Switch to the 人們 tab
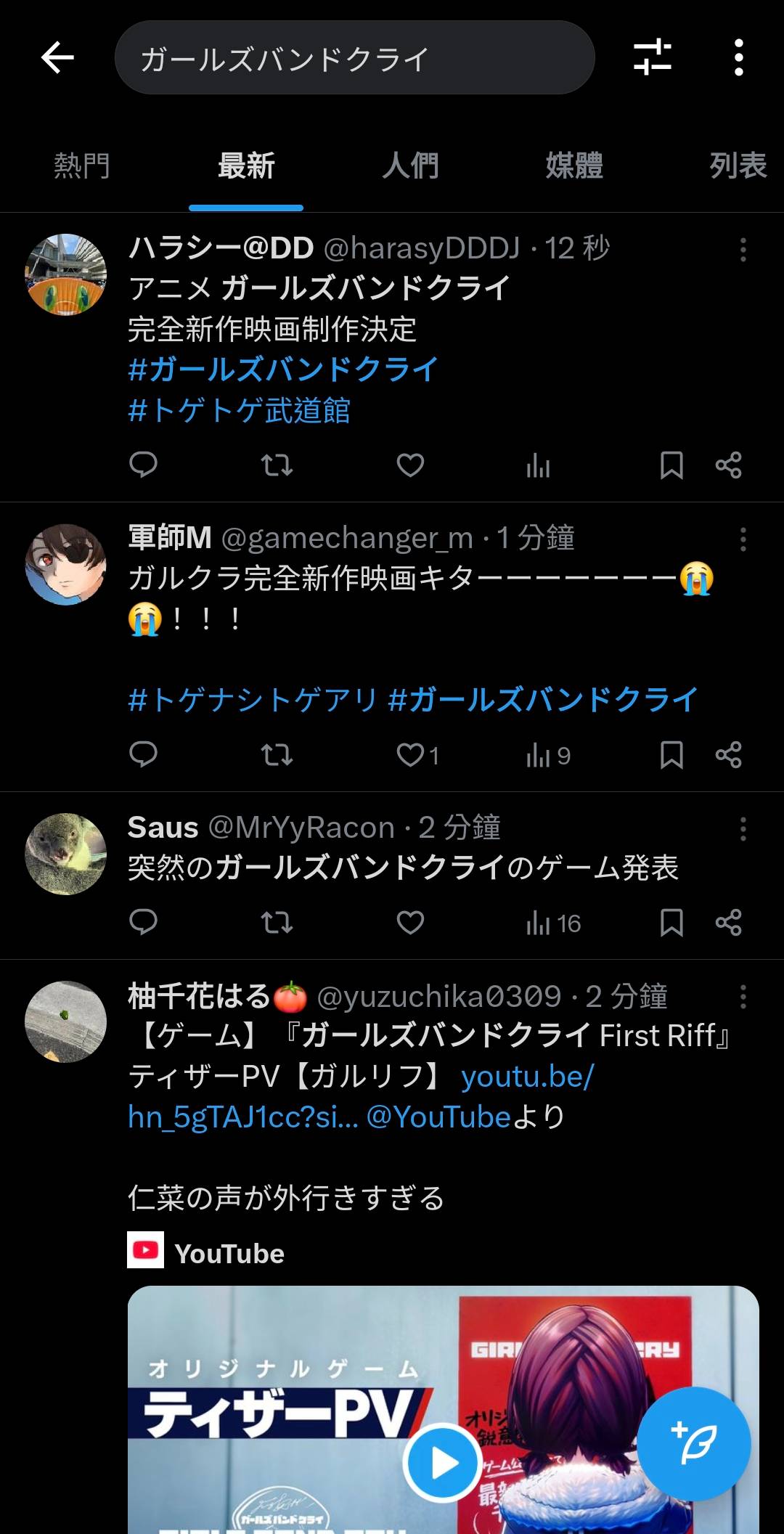Screen dimensions: 784x1534 410,166
